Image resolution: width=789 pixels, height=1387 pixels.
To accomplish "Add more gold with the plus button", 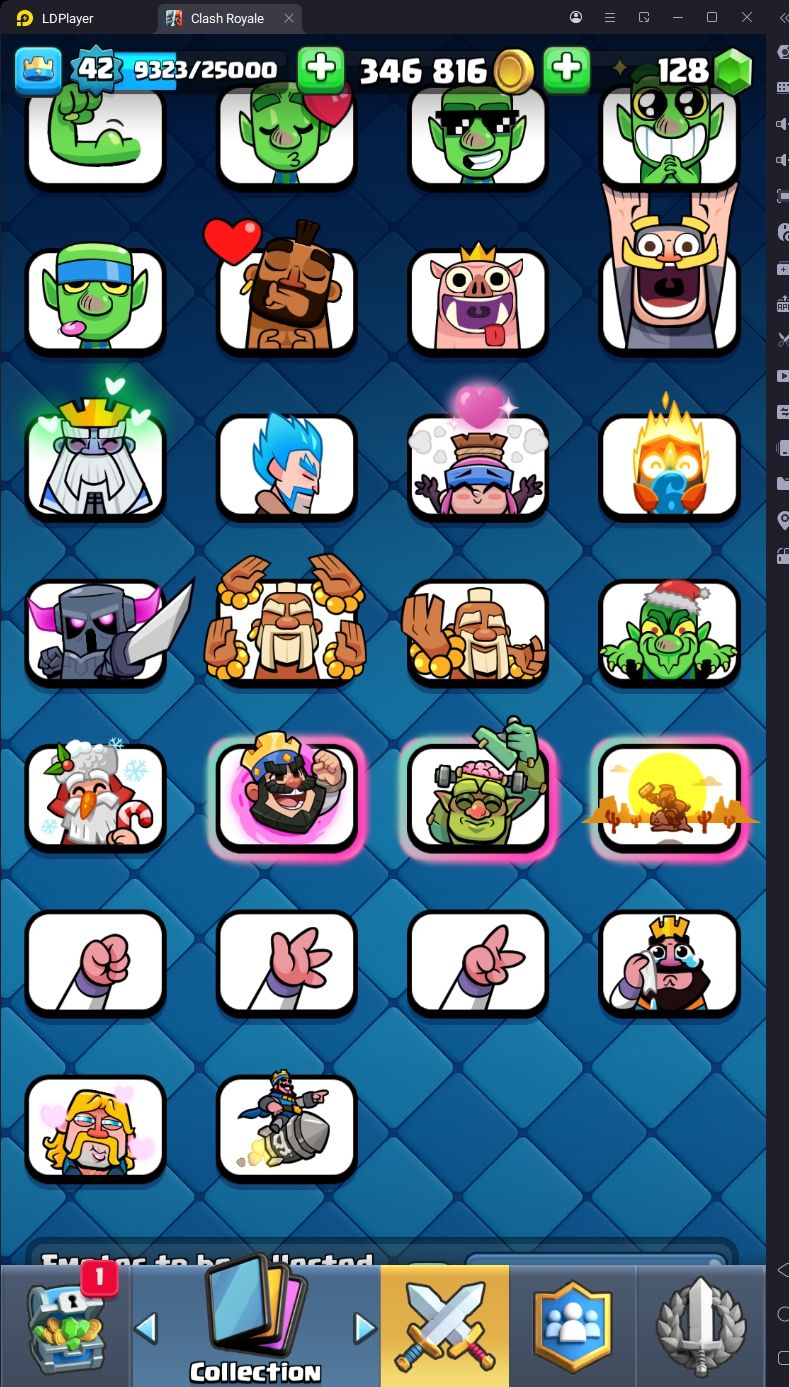I will tap(321, 68).
